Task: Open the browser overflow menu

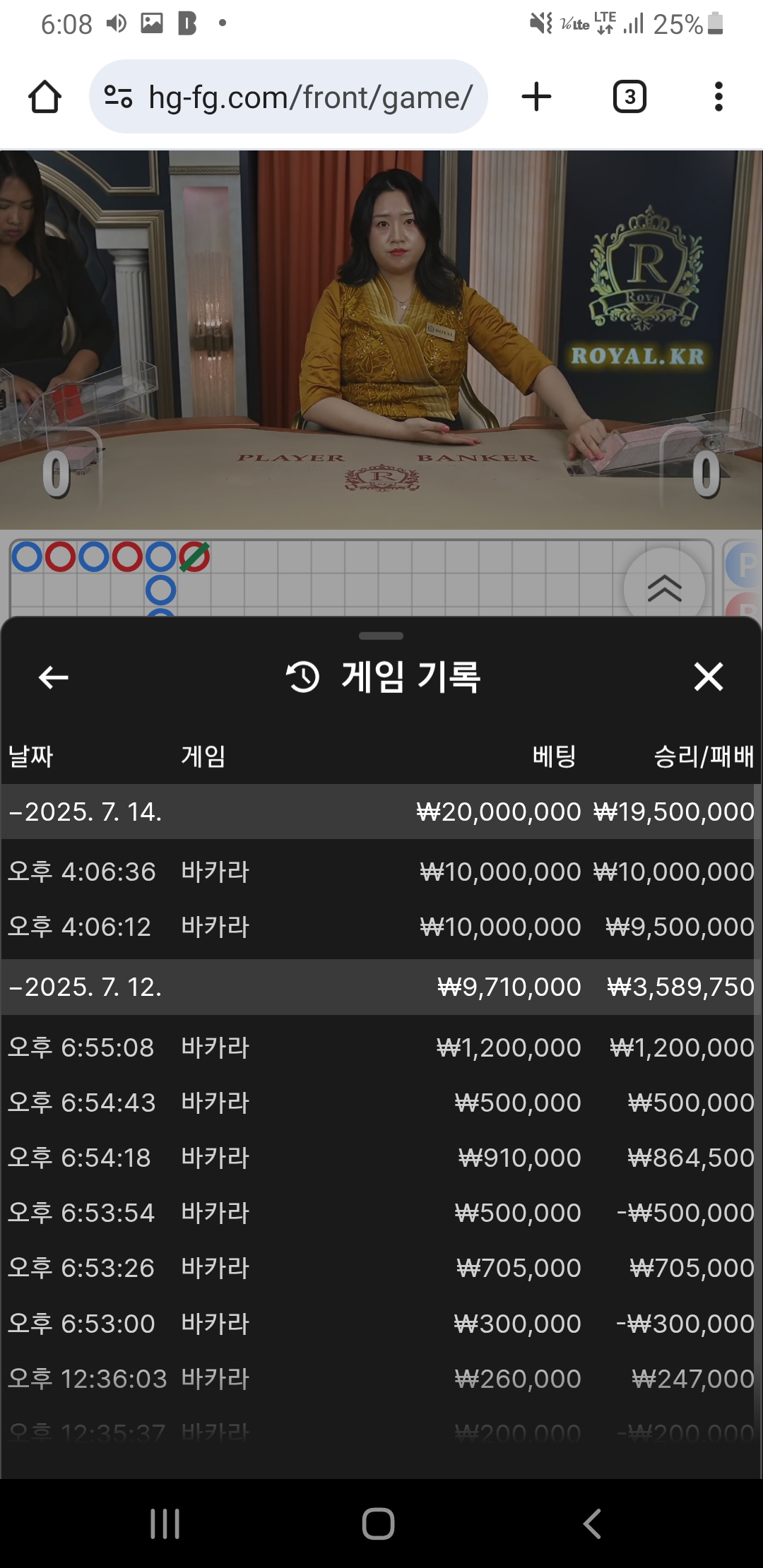Action: (x=718, y=97)
